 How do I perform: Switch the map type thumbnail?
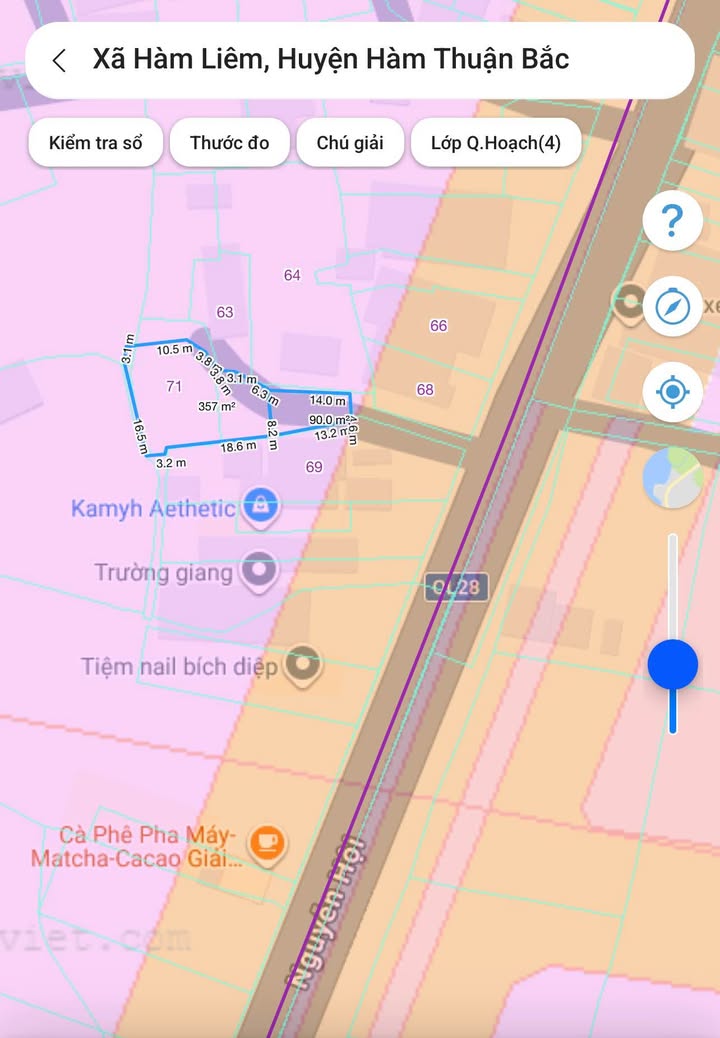(x=672, y=477)
